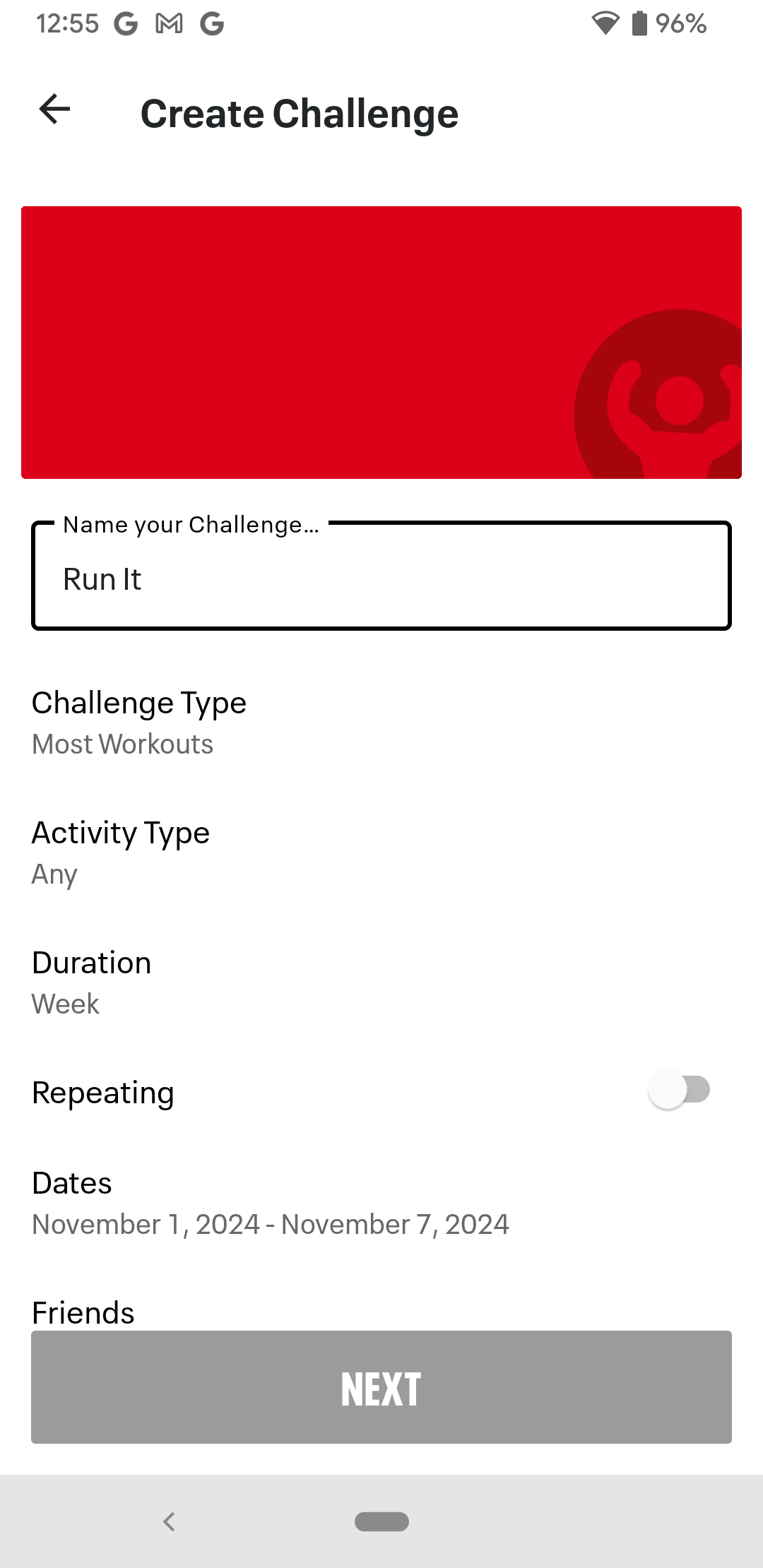This screenshot has width=763, height=1568.
Task: Go to the home screen
Action: click(381, 1521)
